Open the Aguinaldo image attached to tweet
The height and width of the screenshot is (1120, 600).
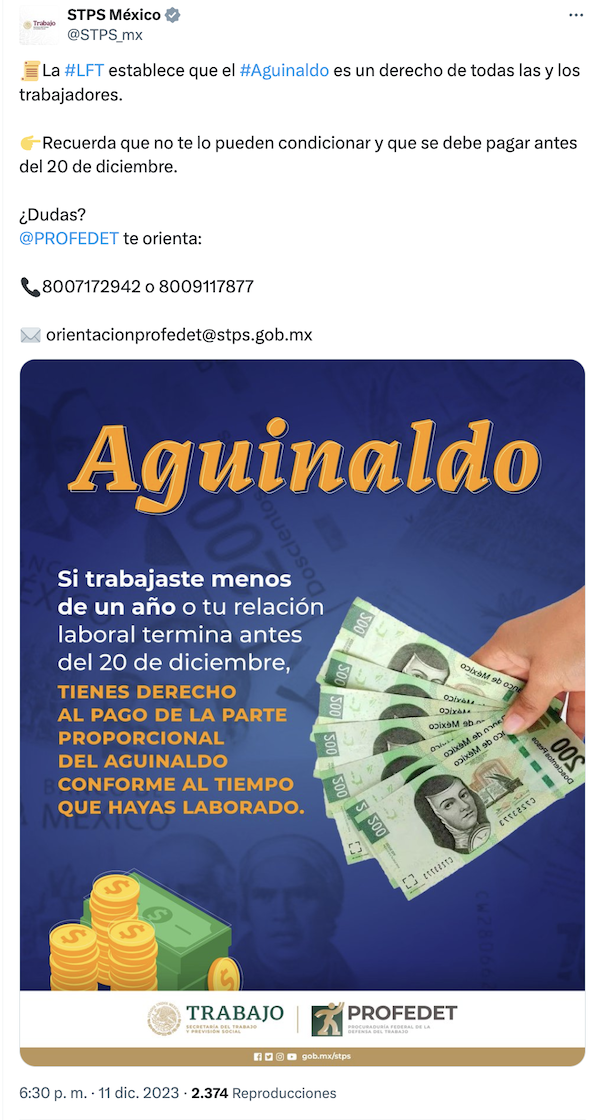point(302,700)
